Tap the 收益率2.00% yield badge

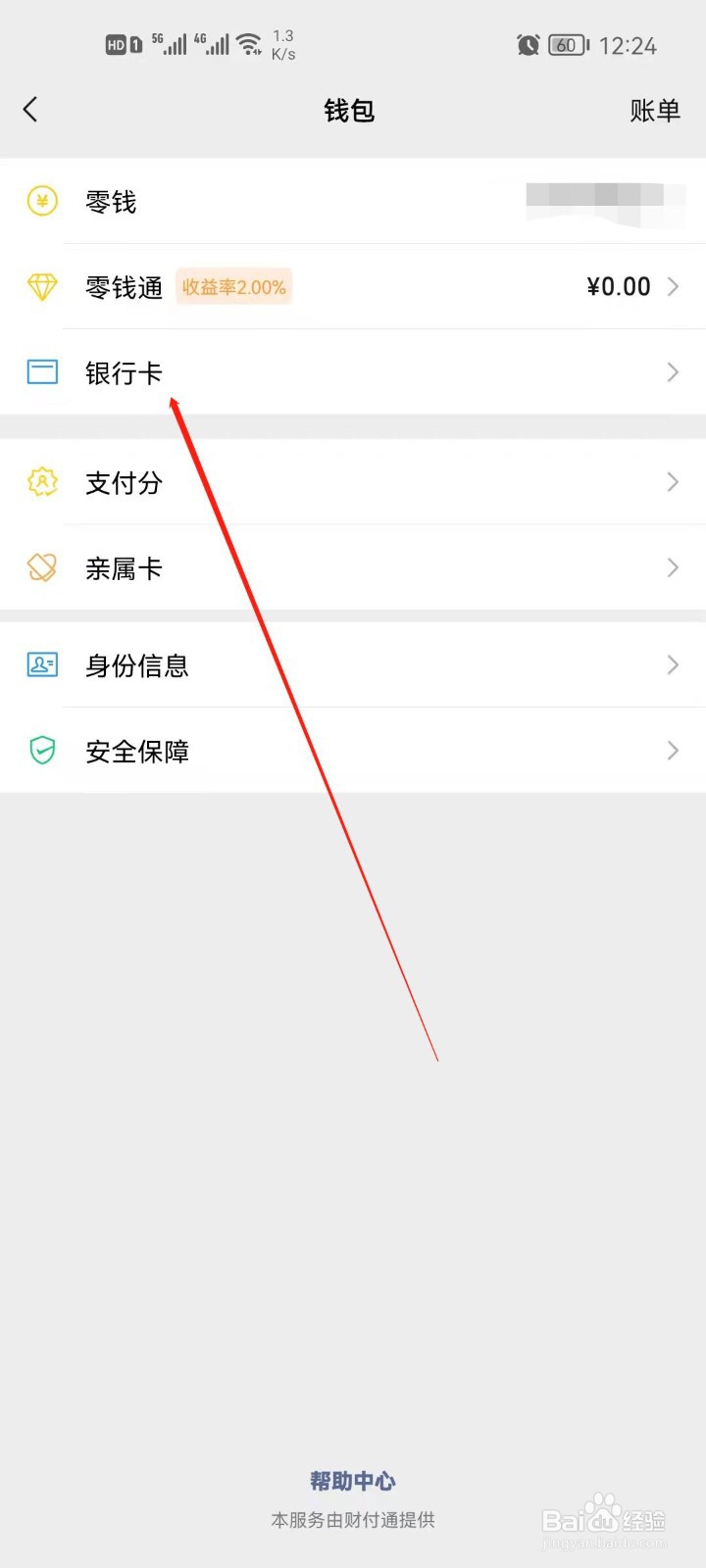[x=233, y=287]
